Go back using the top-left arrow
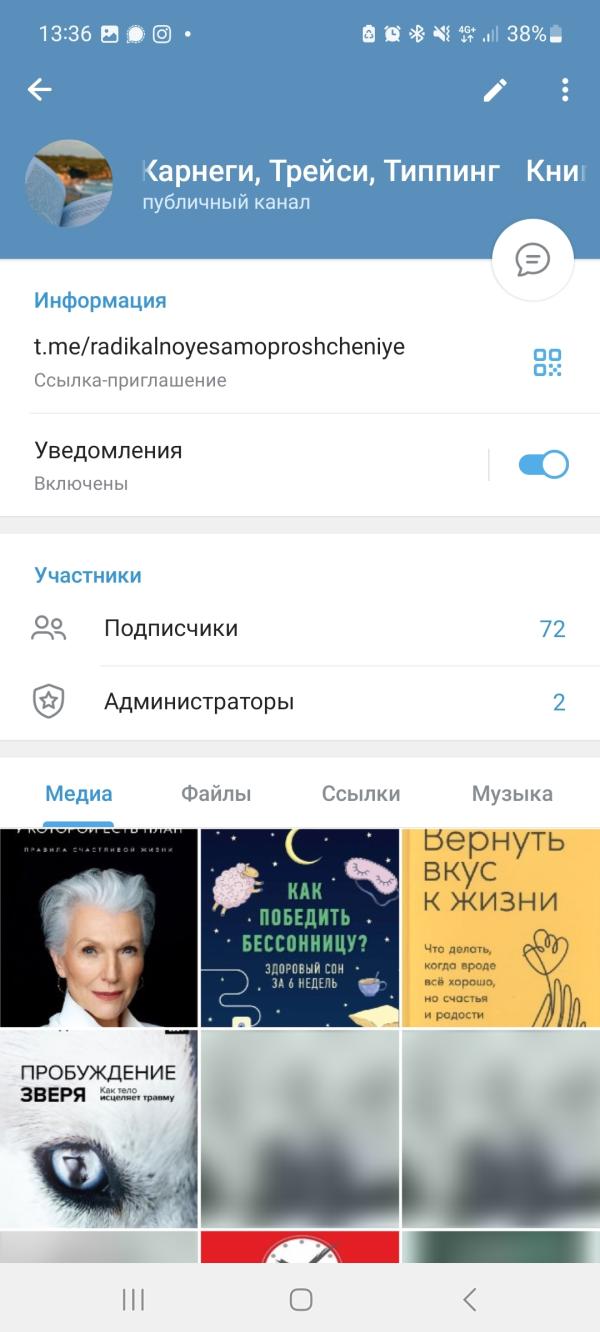600x1332 pixels. (40, 90)
